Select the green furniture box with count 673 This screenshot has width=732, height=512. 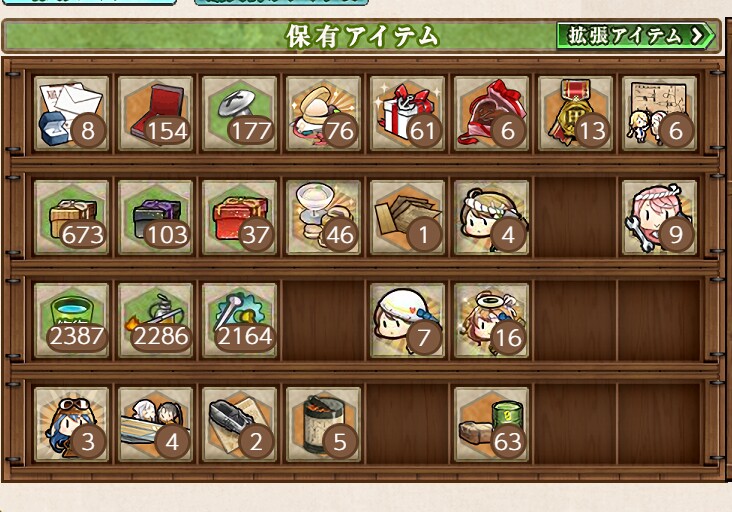click(71, 217)
